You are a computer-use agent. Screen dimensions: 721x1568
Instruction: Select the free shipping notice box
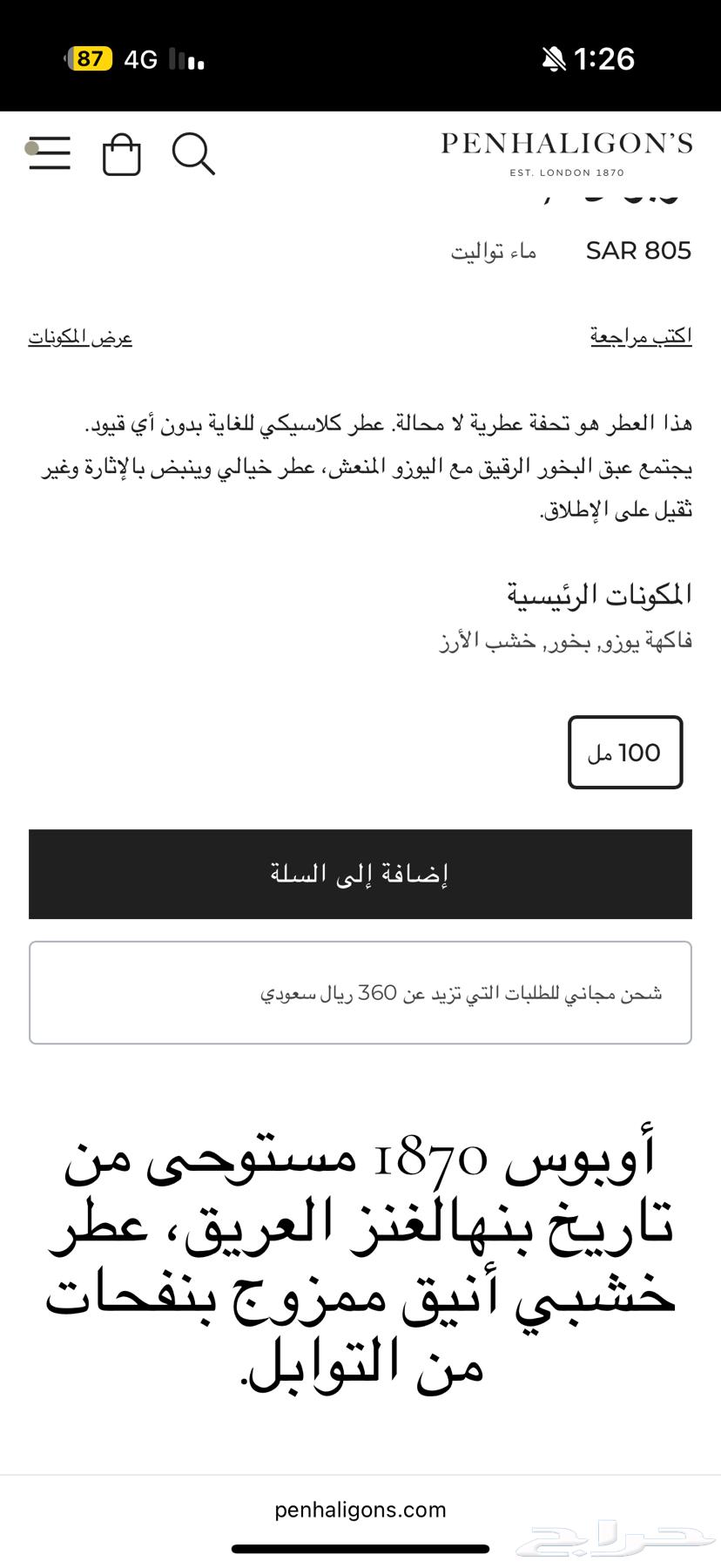[x=360, y=992]
